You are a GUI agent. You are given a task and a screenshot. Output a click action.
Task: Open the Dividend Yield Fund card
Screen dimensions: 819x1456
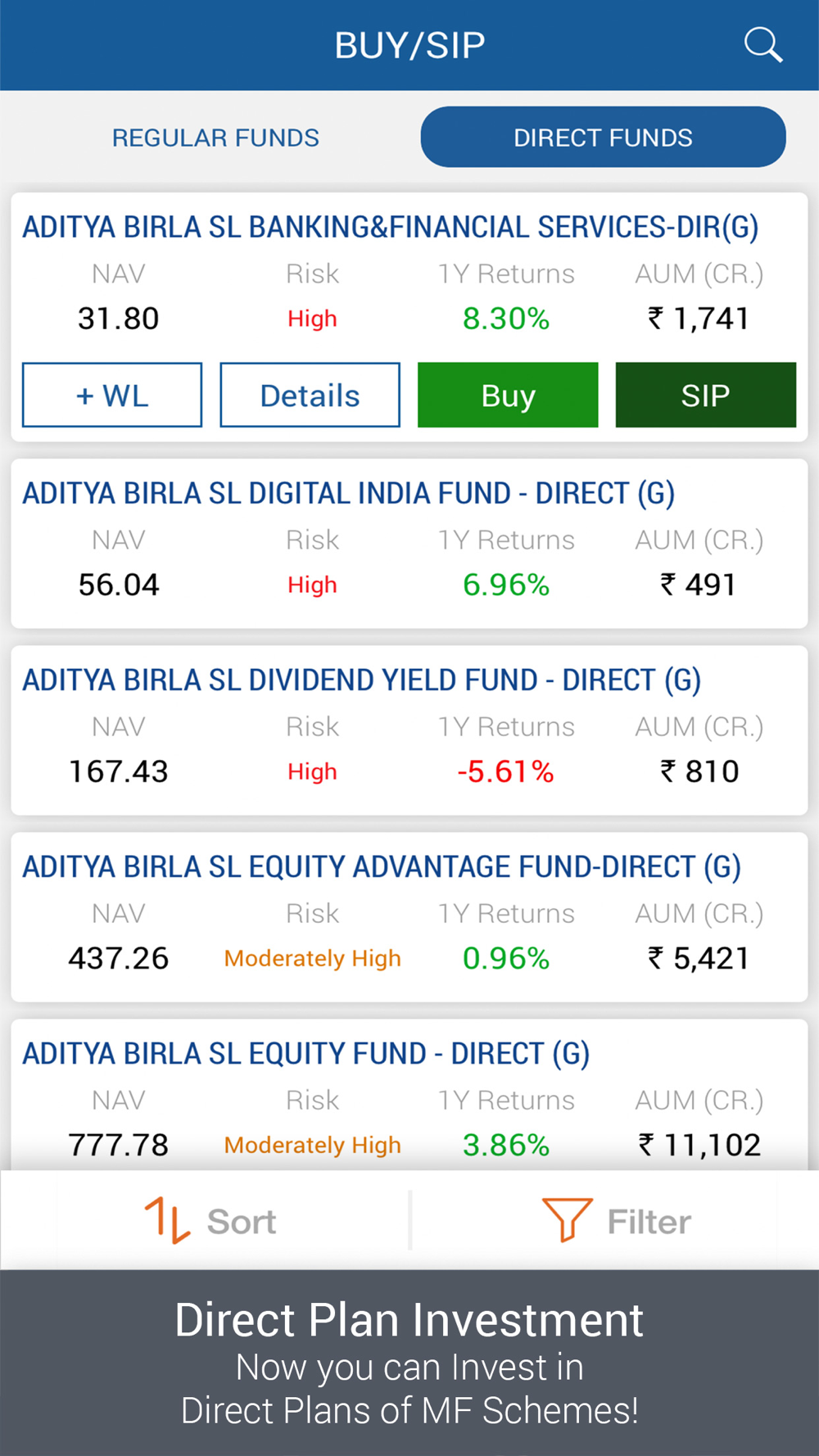point(409,730)
